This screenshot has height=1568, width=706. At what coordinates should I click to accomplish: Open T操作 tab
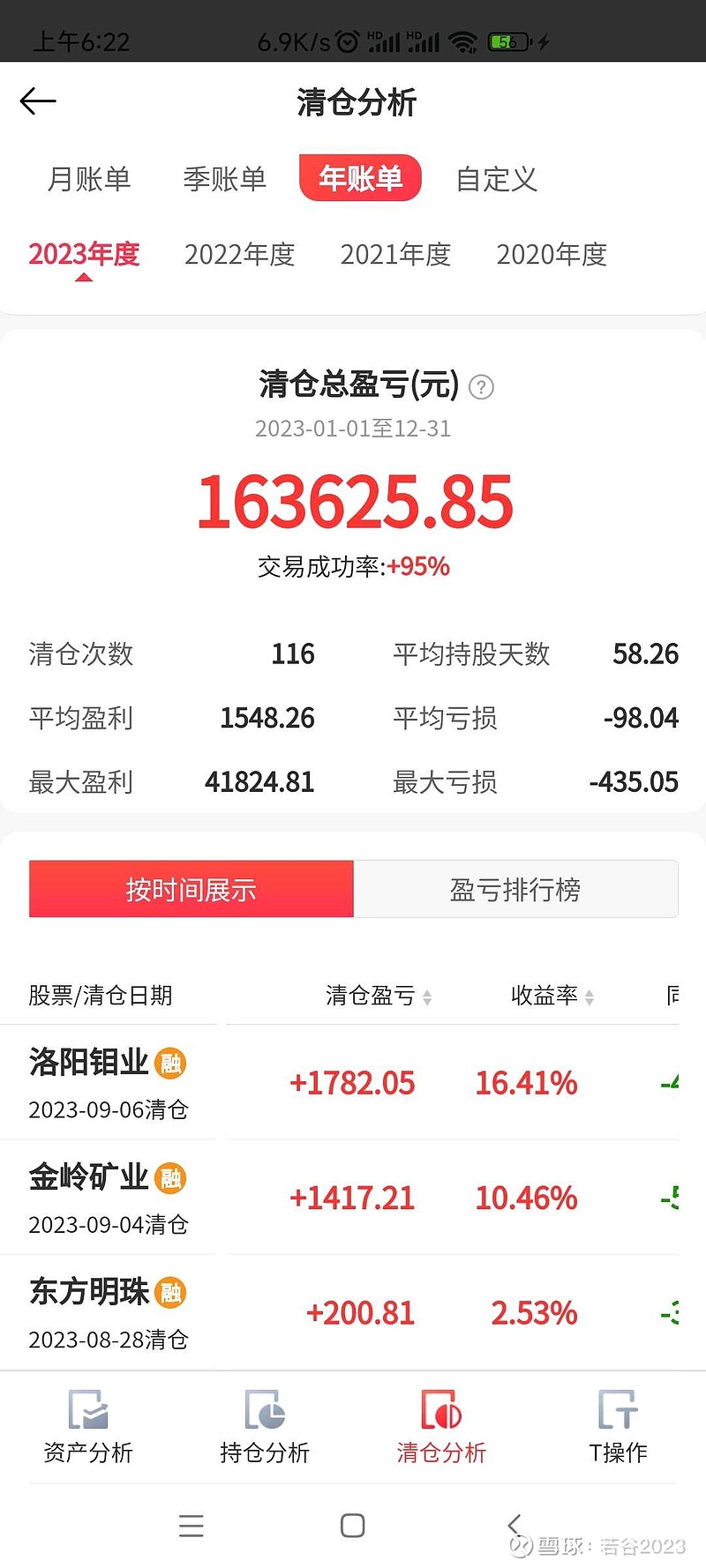618,1428
